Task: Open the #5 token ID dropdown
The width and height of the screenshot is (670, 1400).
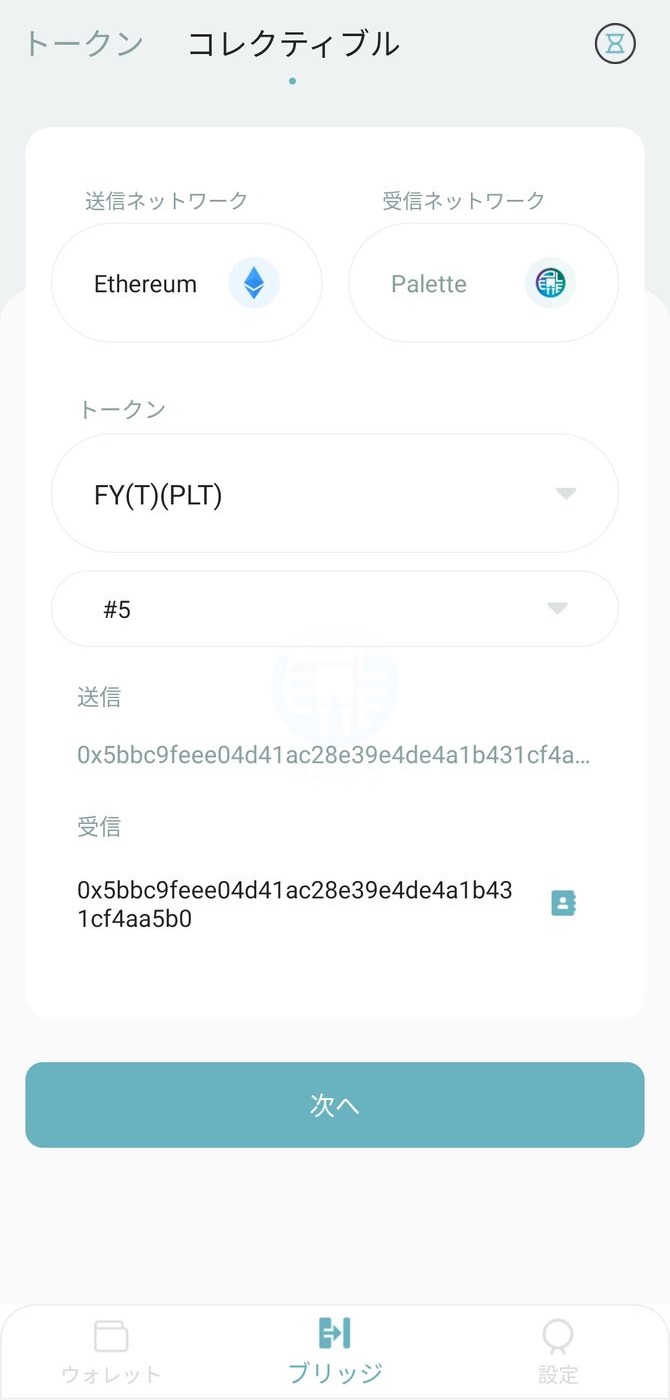Action: [334, 609]
